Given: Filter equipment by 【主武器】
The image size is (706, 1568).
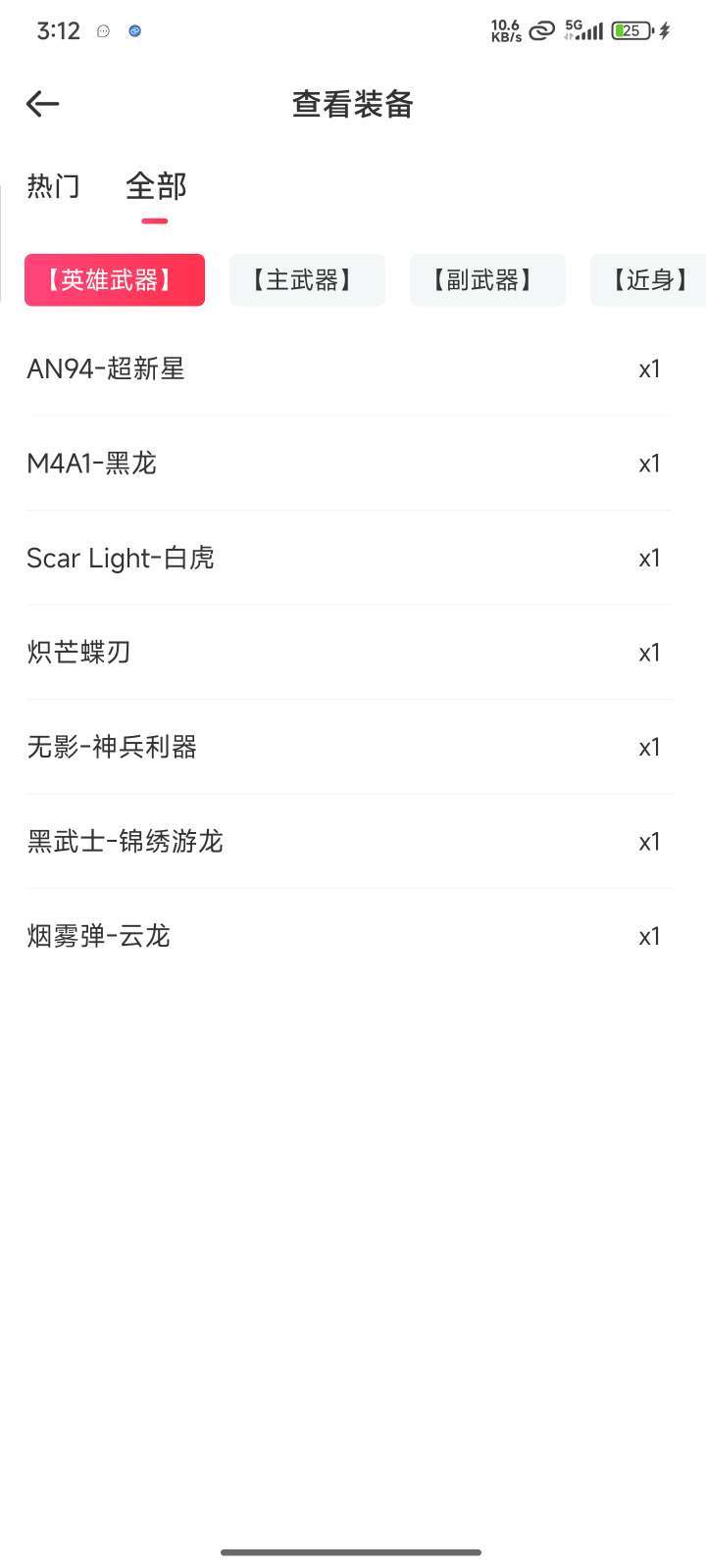Looking at the screenshot, I should pos(307,280).
